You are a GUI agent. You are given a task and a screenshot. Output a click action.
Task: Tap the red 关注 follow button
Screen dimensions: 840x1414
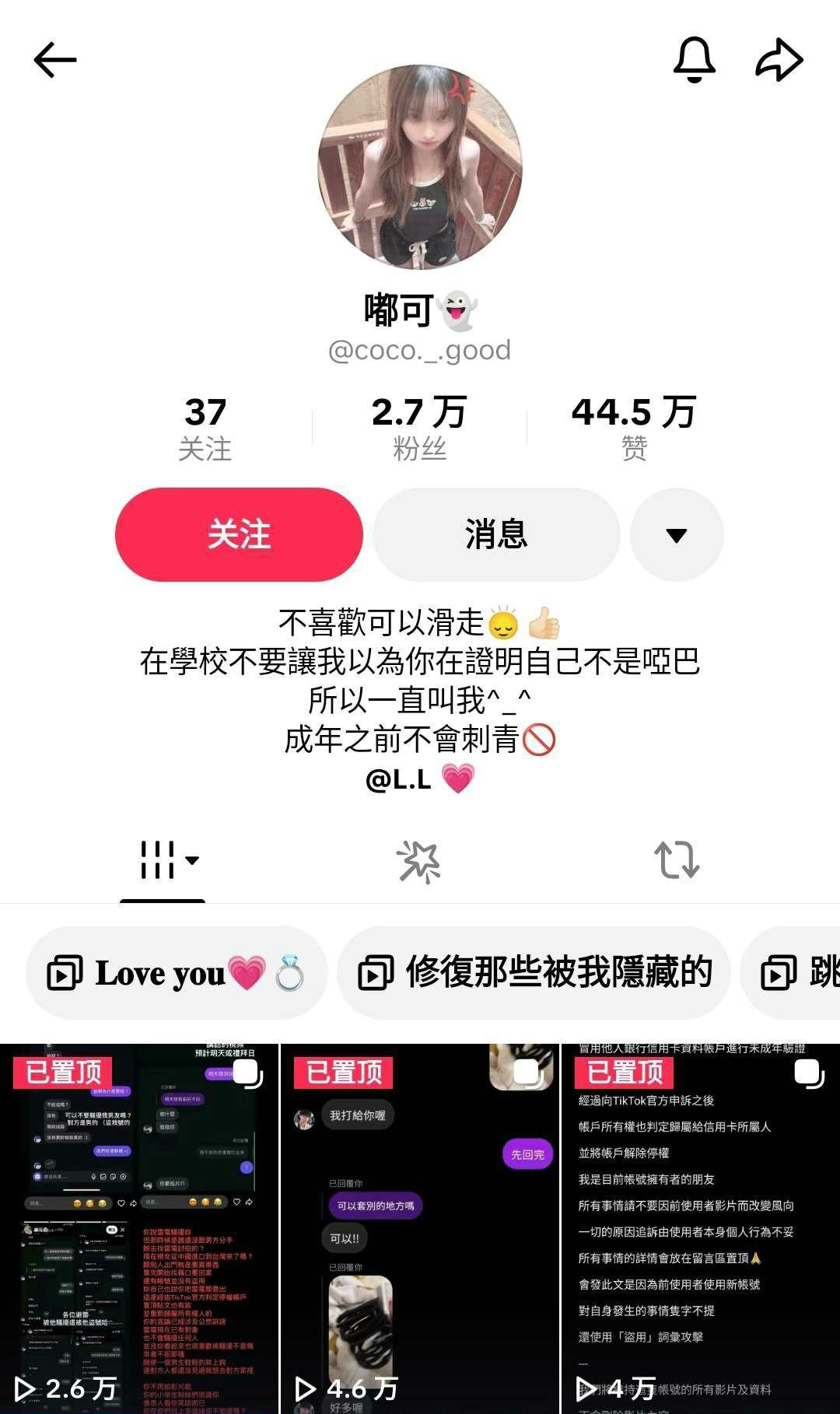[x=239, y=534]
